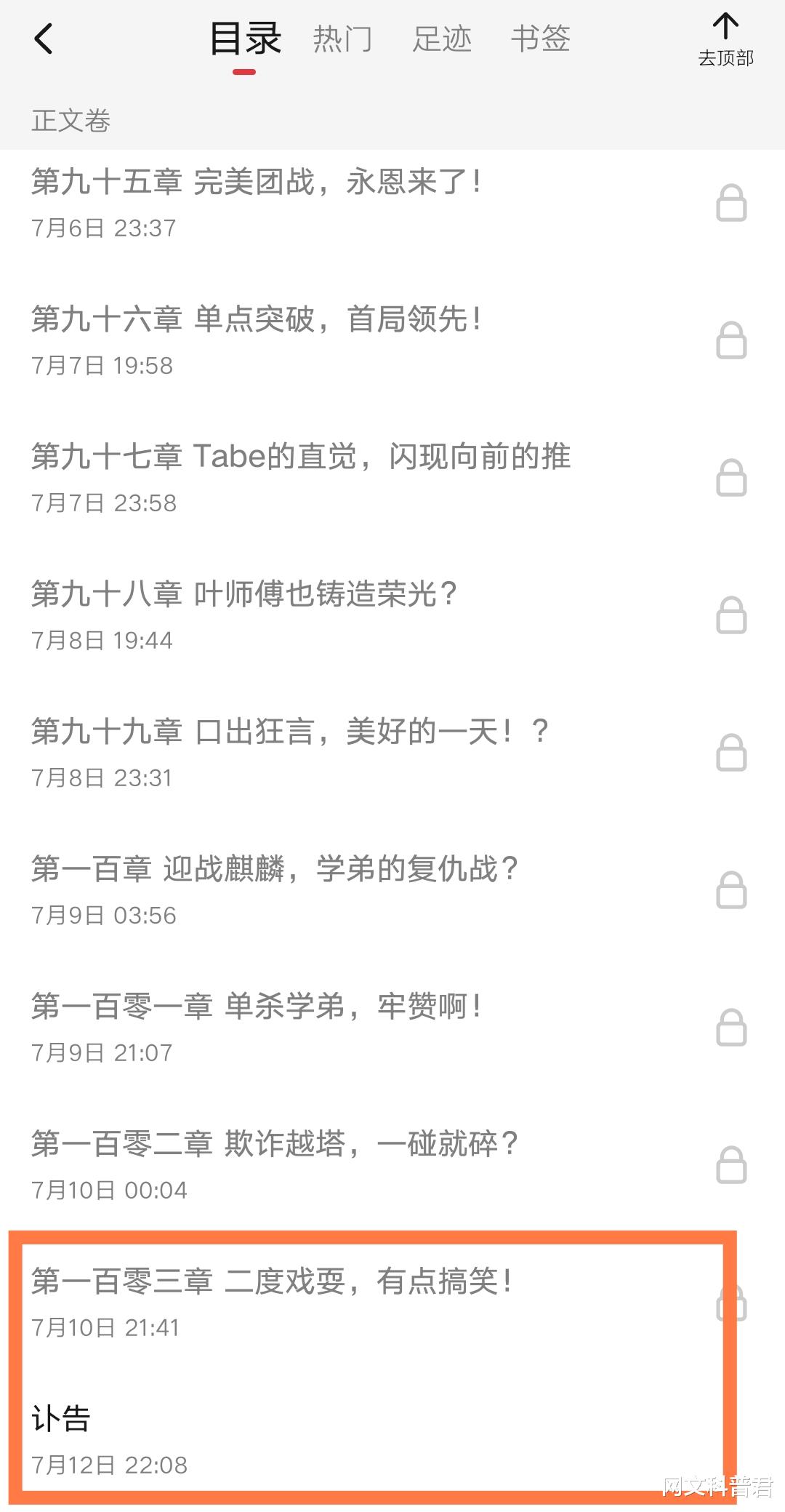The height and width of the screenshot is (1512, 785).
Task: Switch to the 足迹 tab
Action: (x=442, y=39)
